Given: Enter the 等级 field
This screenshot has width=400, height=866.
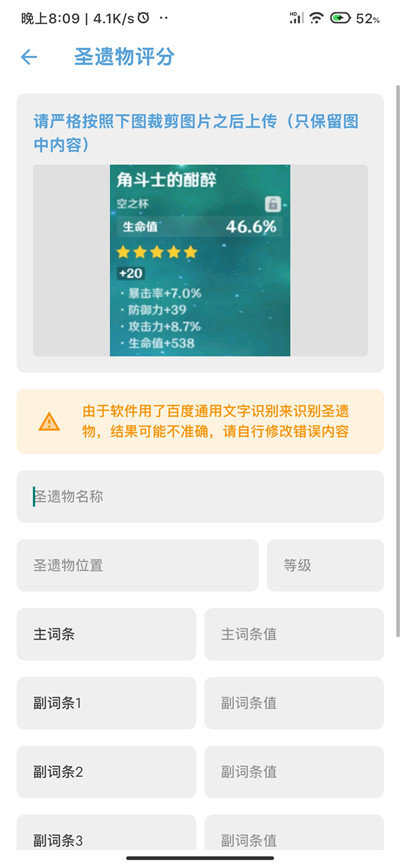Looking at the screenshot, I should click(325, 566).
